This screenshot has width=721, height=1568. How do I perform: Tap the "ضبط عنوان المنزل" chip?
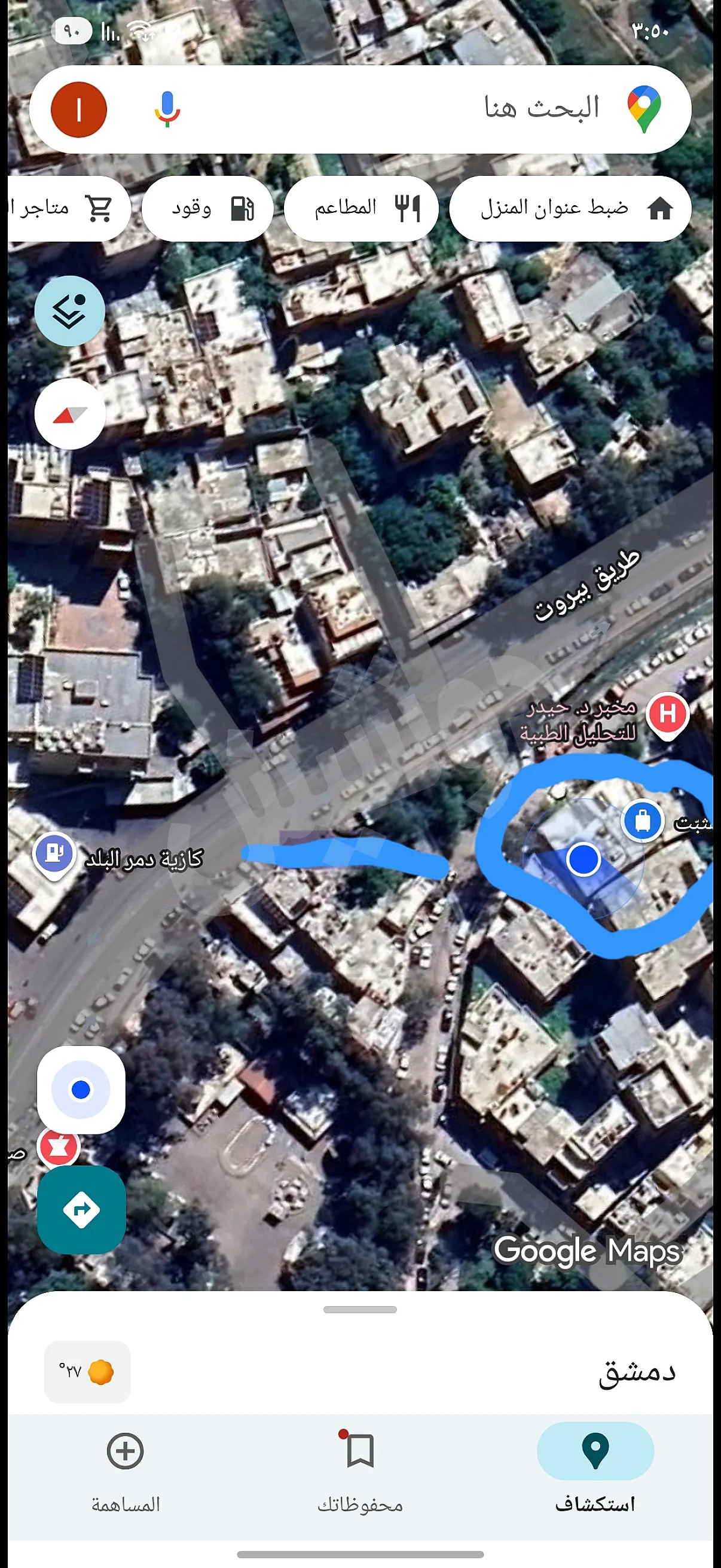pos(570,208)
